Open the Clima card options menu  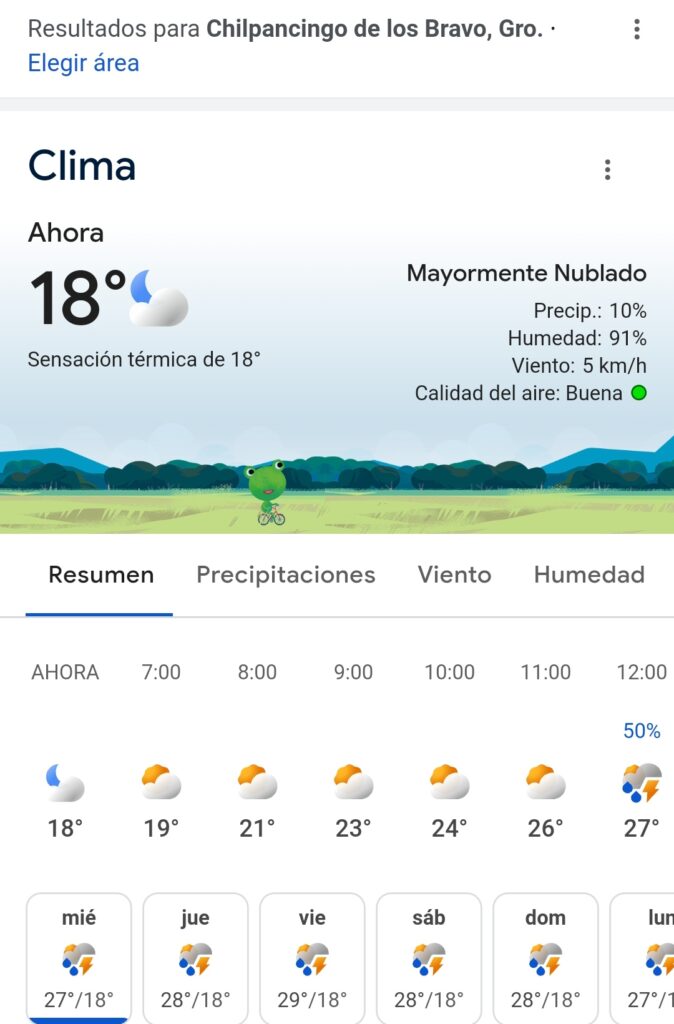(x=607, y=170)
